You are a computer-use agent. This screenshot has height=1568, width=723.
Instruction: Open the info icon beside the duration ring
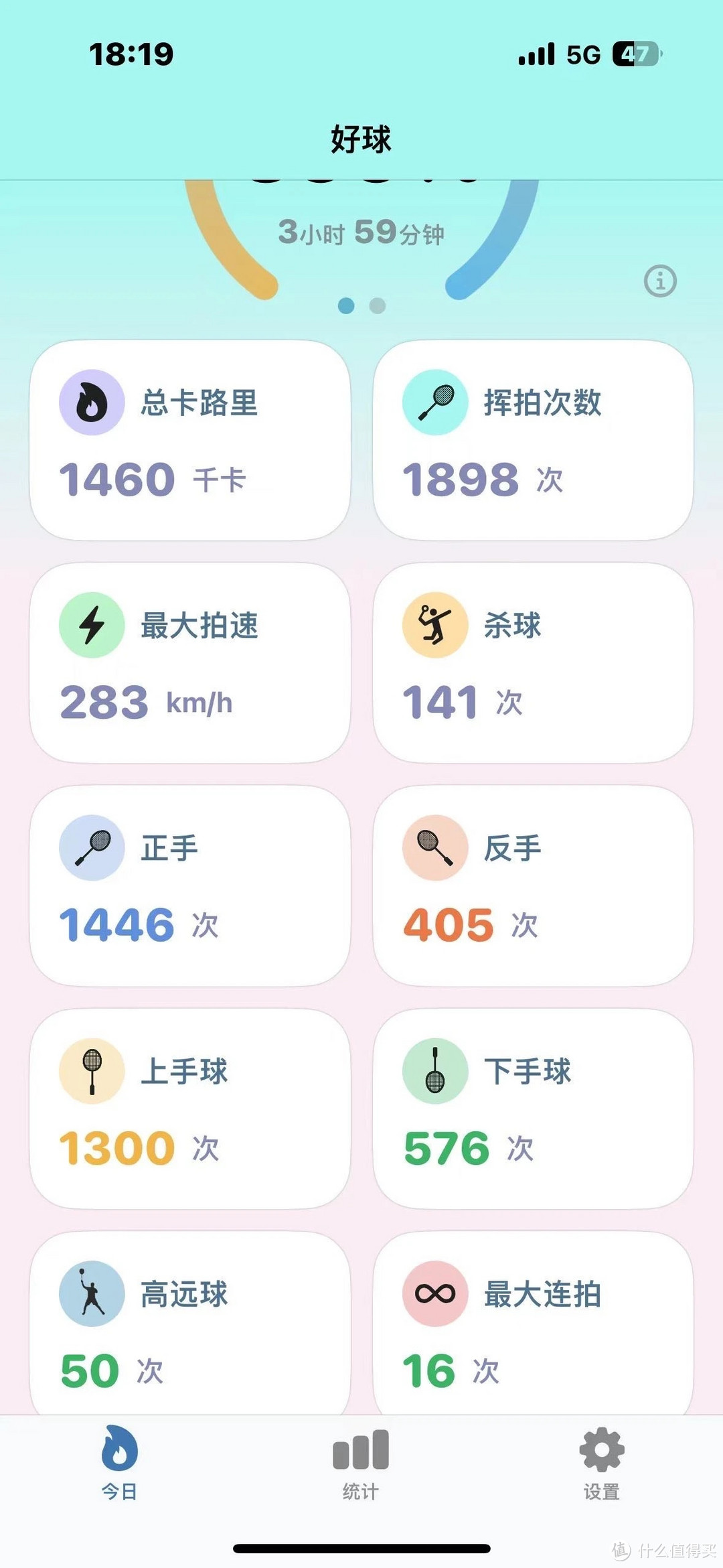[660, 281]
